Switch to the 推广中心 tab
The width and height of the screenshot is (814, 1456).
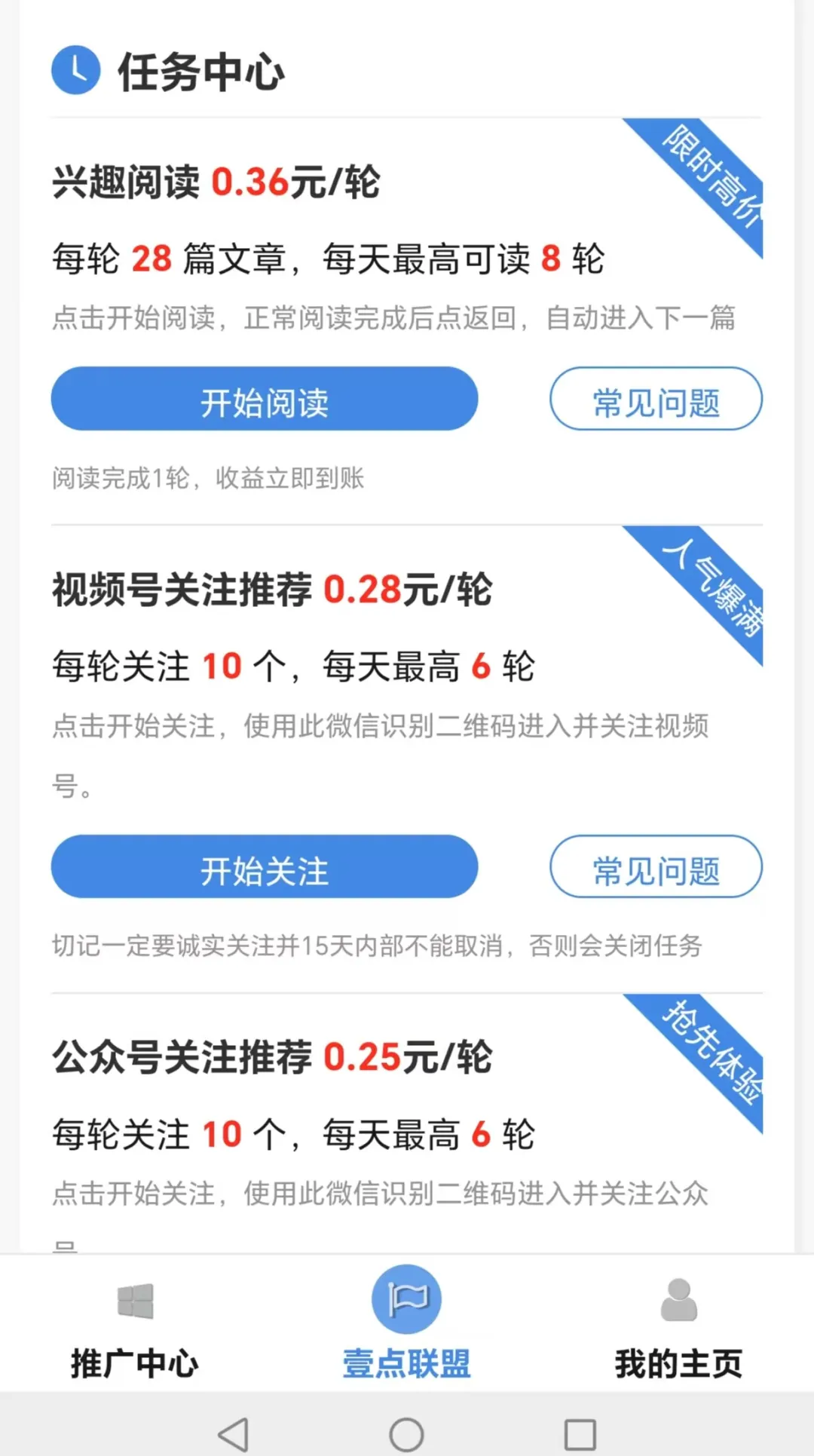coord(135,1328)
